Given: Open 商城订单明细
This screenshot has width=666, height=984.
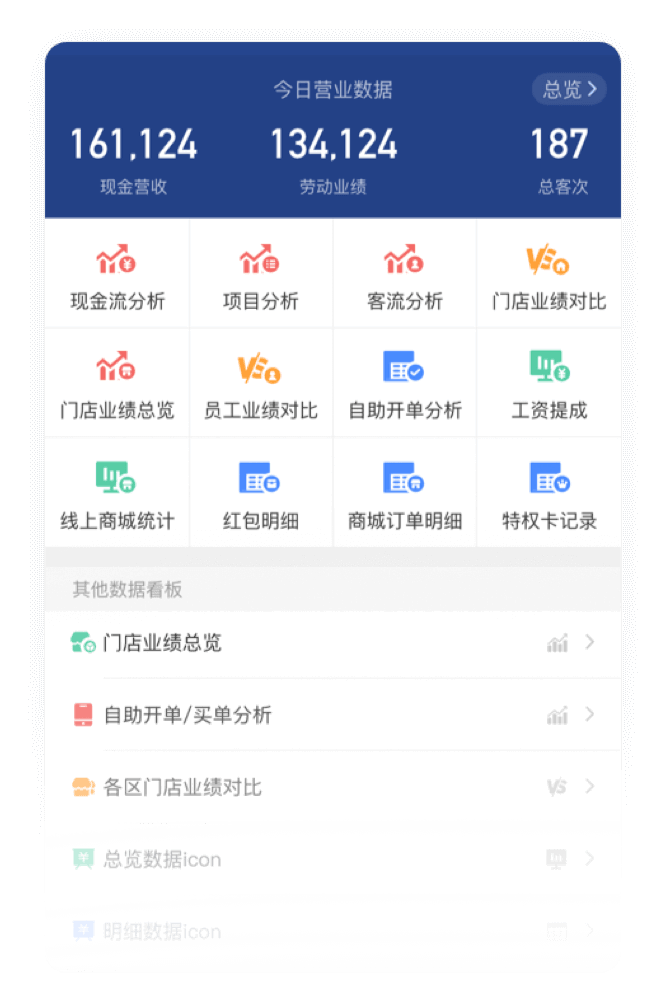Looking at the screenshot, I should (404, 494).
